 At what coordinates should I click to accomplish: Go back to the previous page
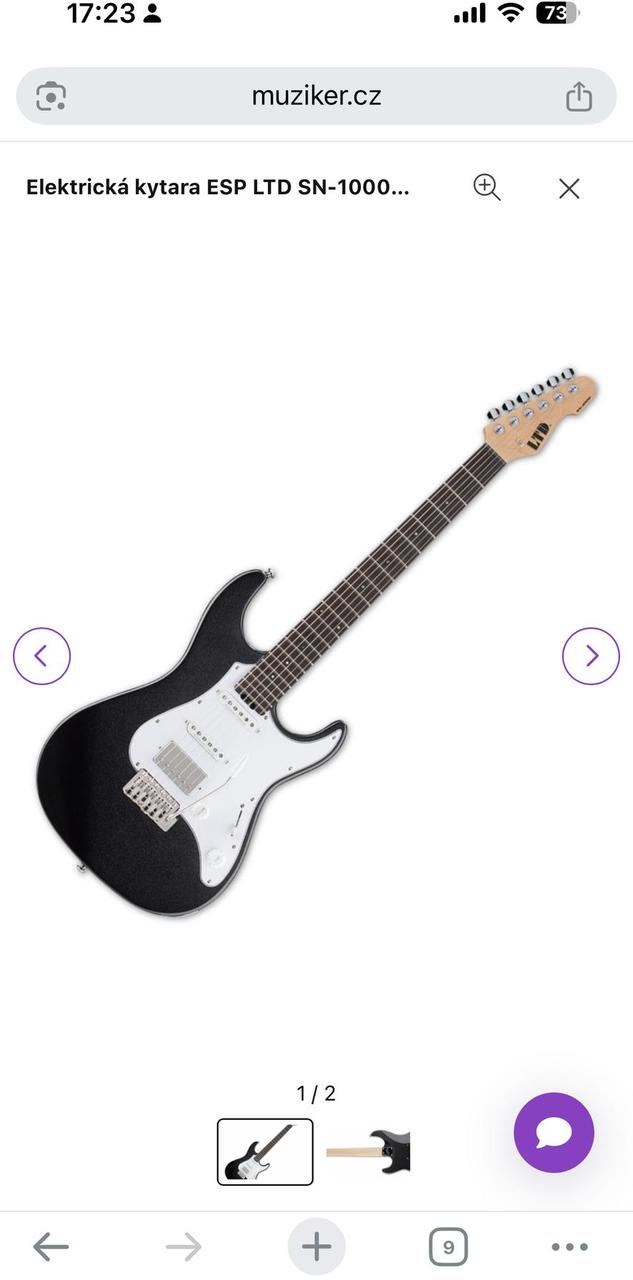[x=50, y=1246]
